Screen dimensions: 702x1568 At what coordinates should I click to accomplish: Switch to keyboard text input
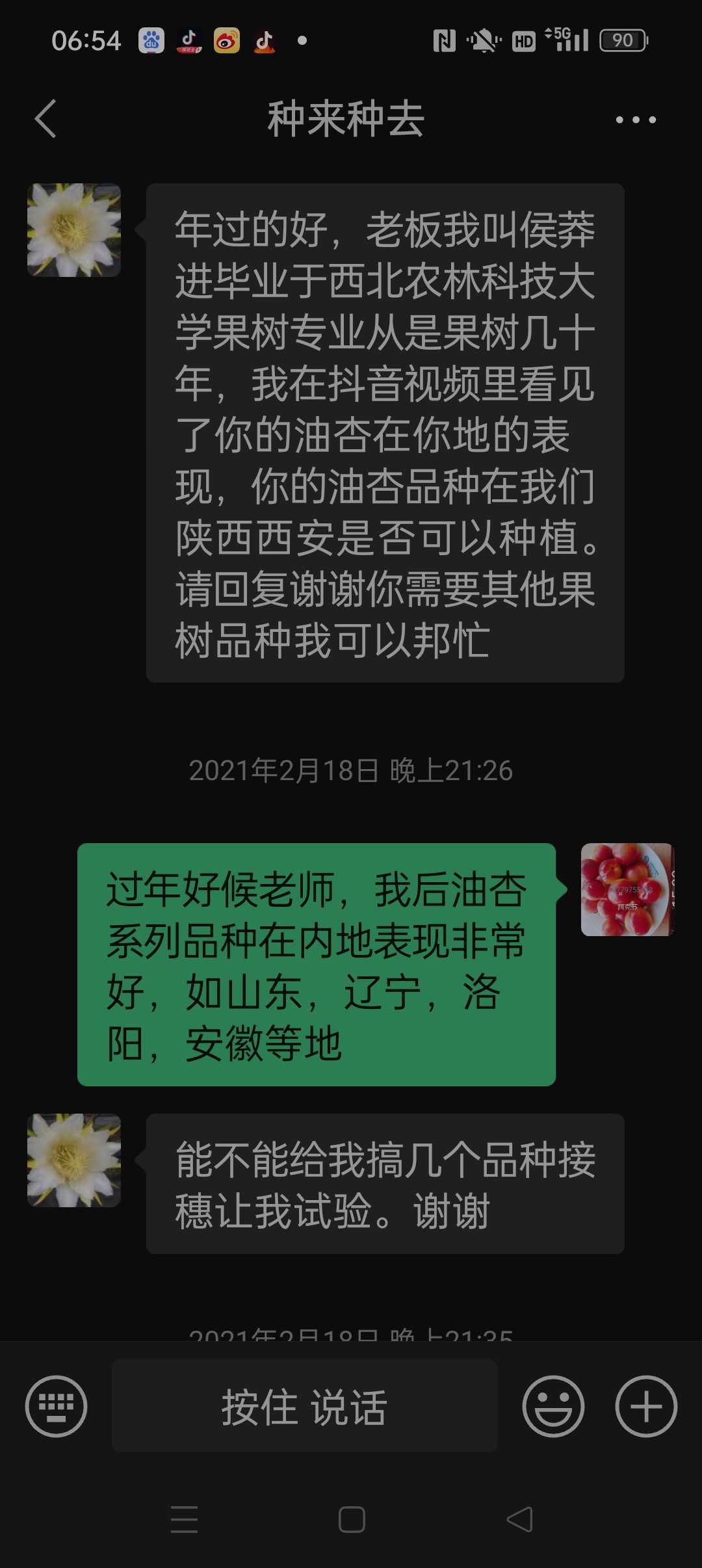57,1407
